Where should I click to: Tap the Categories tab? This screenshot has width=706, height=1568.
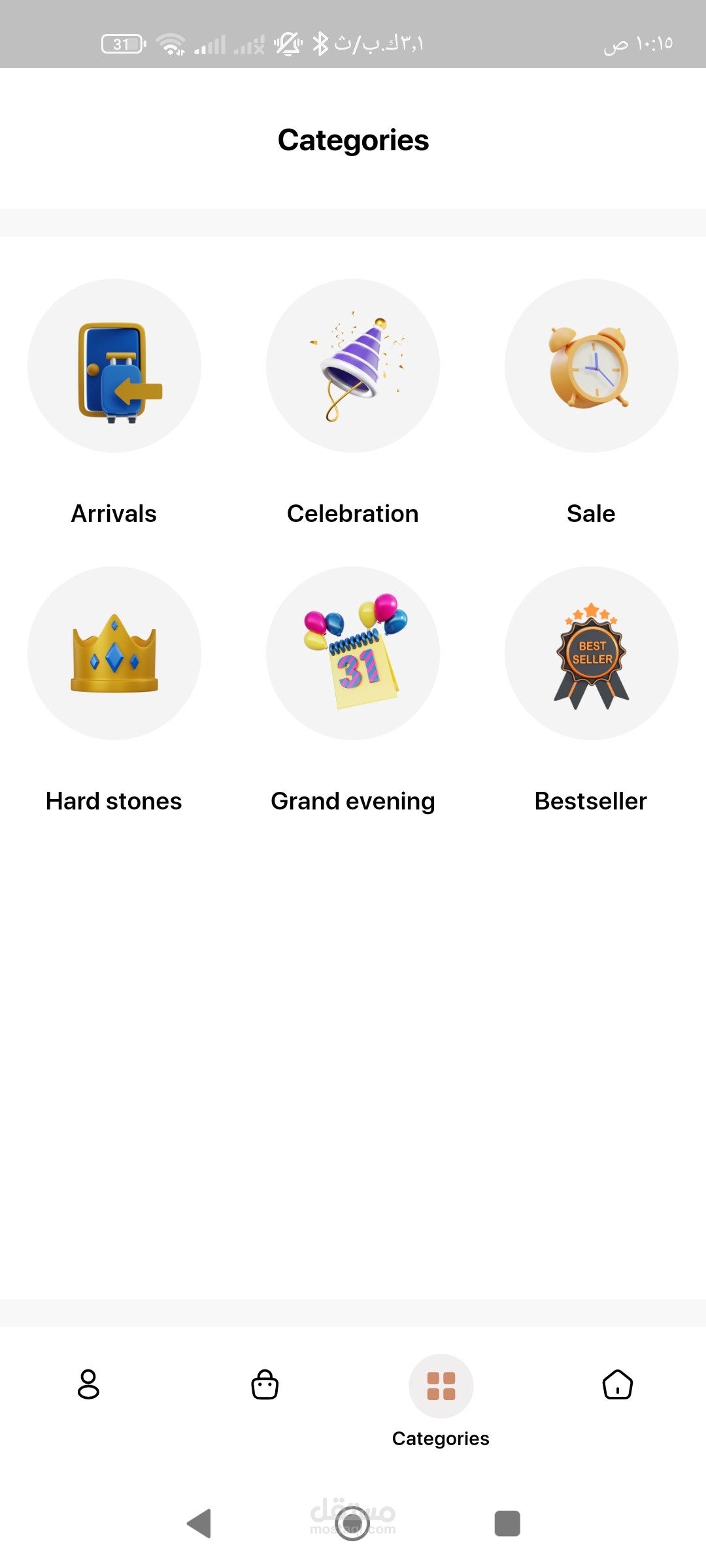[441, 1386]
